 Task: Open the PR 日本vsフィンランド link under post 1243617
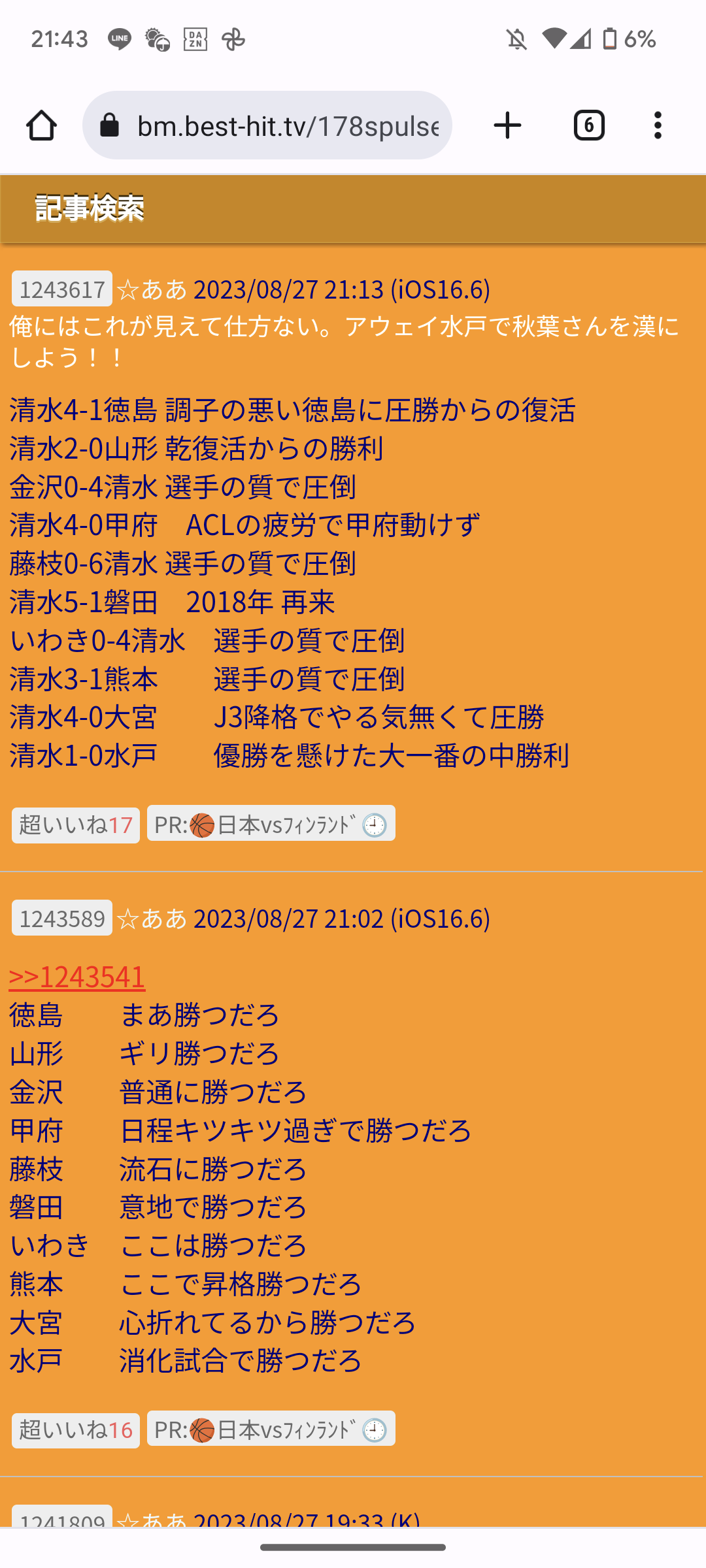(271, 823)
